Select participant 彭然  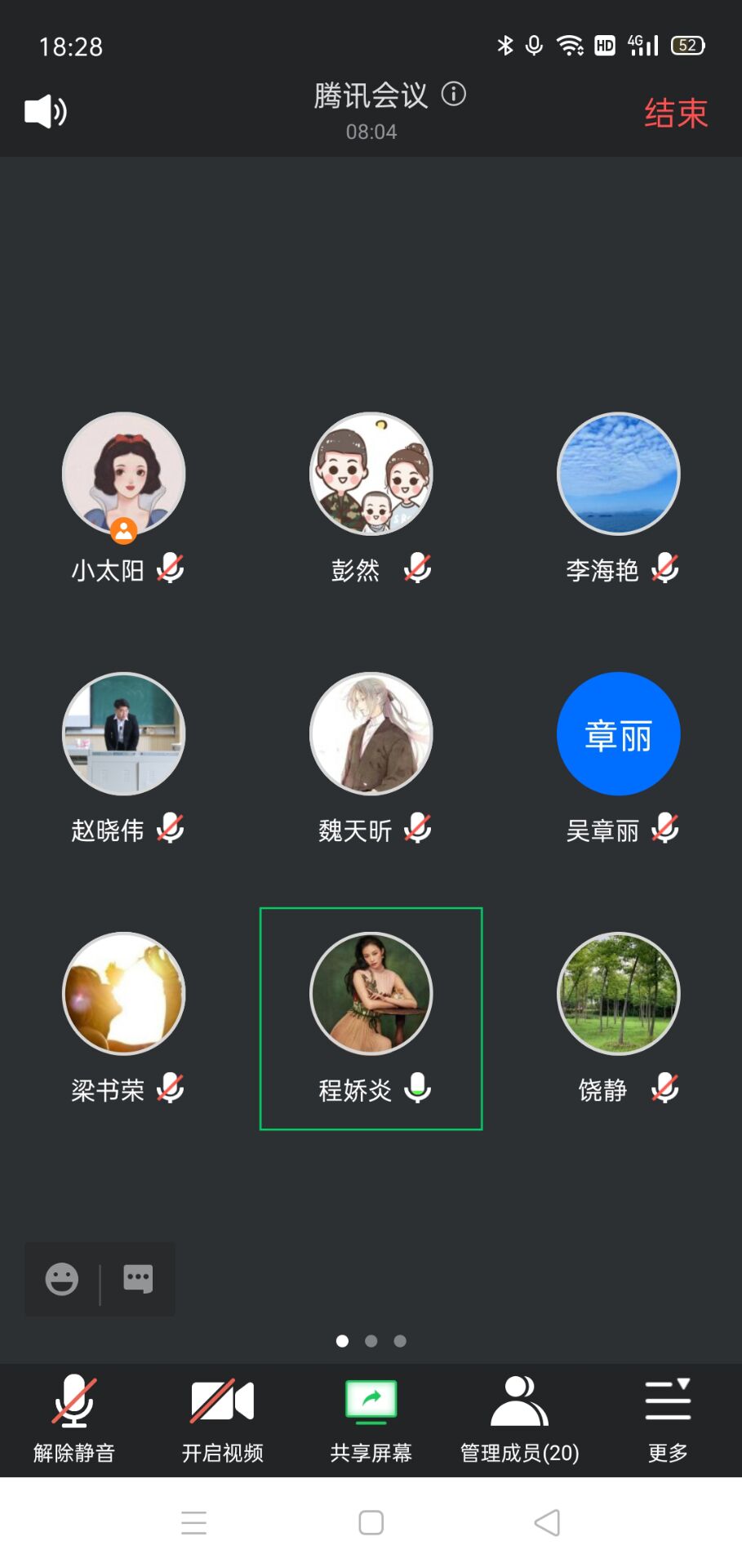[x=371, y=474]
